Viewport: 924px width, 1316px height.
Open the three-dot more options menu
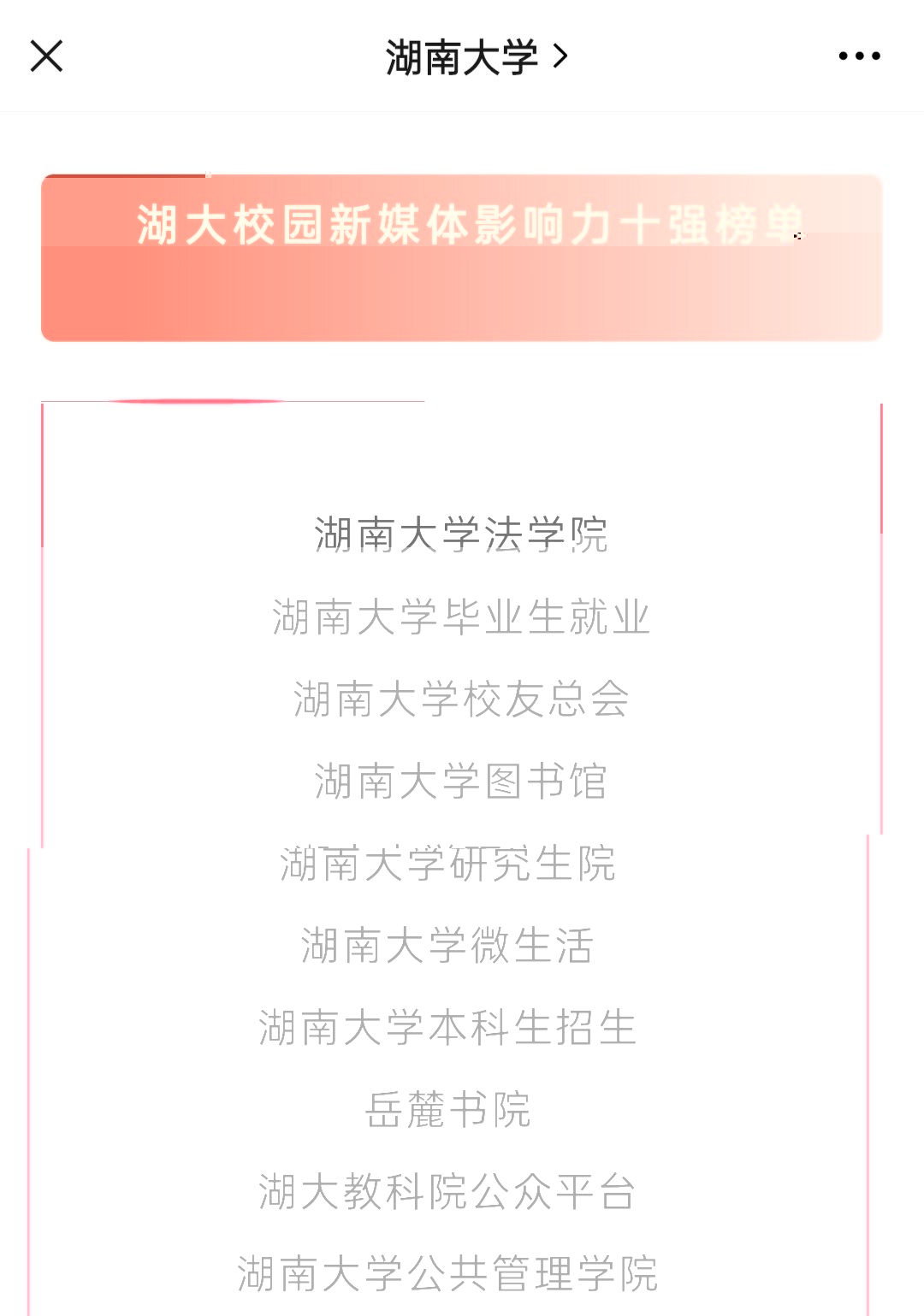click(859, 56)
